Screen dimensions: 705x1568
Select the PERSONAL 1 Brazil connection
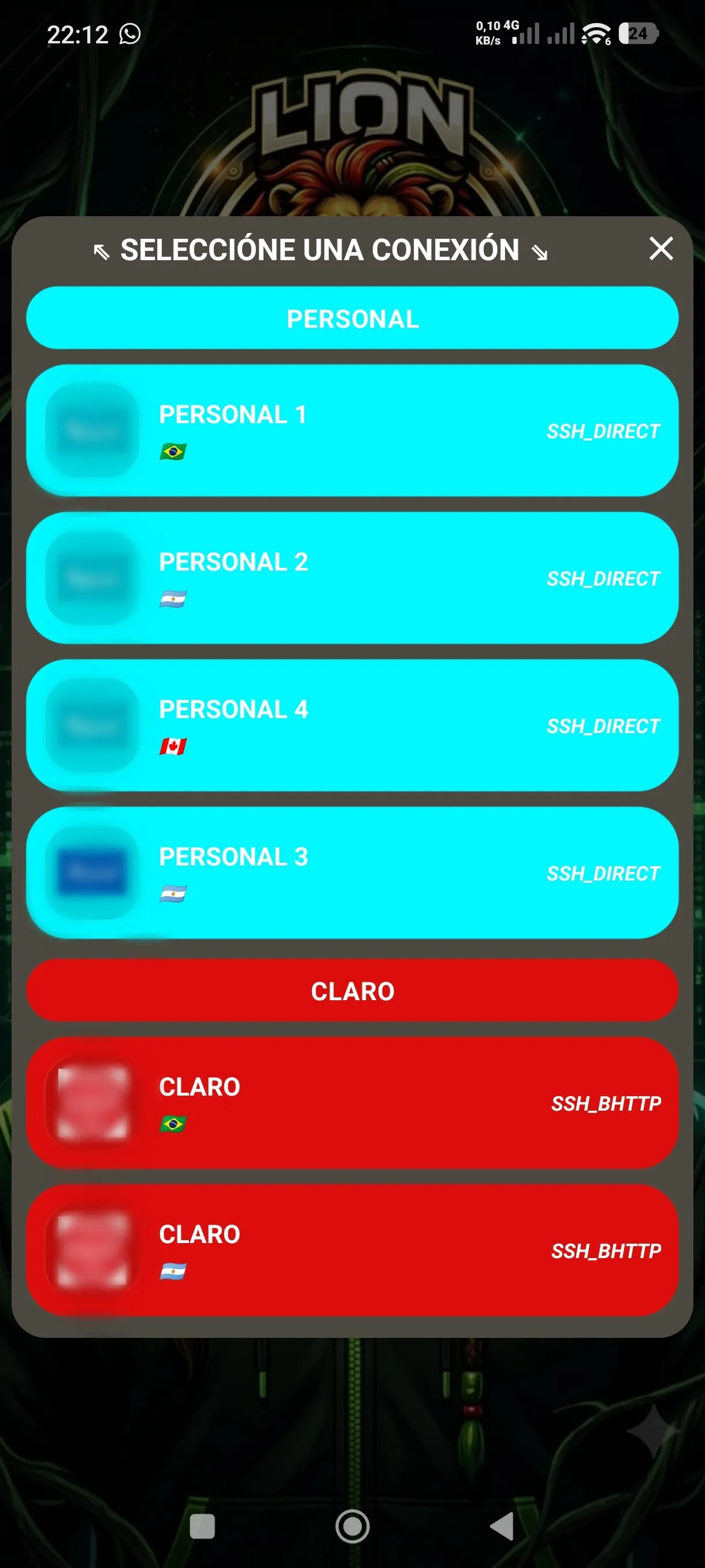click(x=352, y=430)
